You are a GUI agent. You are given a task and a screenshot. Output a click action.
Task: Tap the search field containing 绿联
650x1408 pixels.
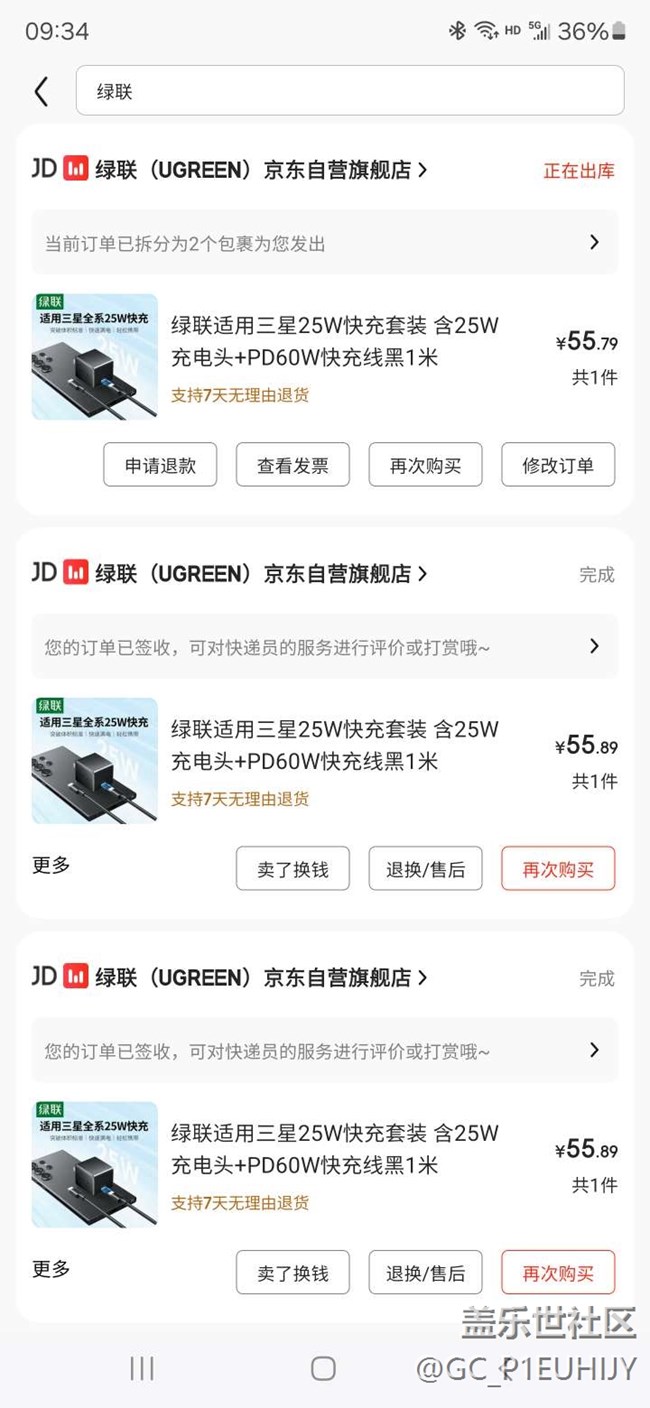350,91
